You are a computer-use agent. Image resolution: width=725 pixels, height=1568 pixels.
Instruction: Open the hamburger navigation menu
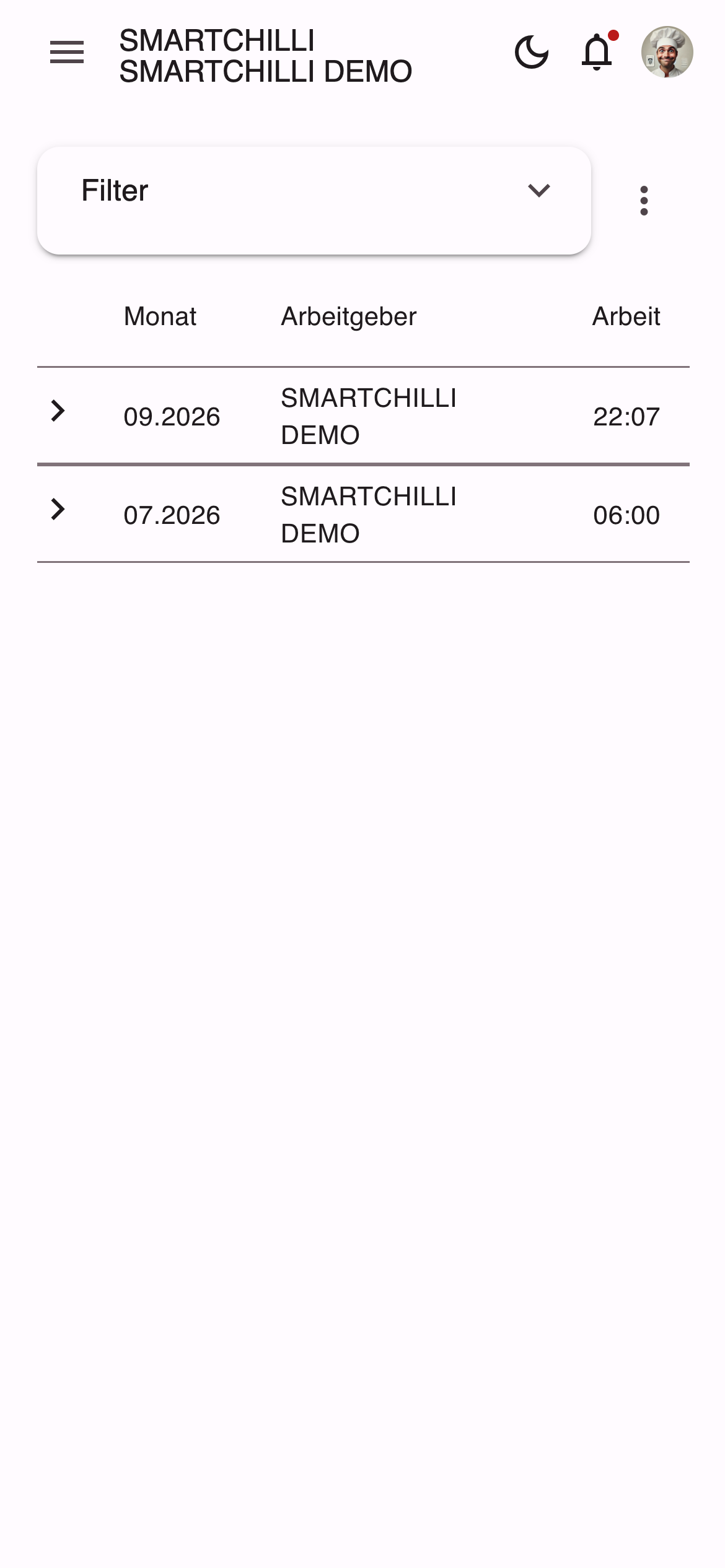[67, 52]
